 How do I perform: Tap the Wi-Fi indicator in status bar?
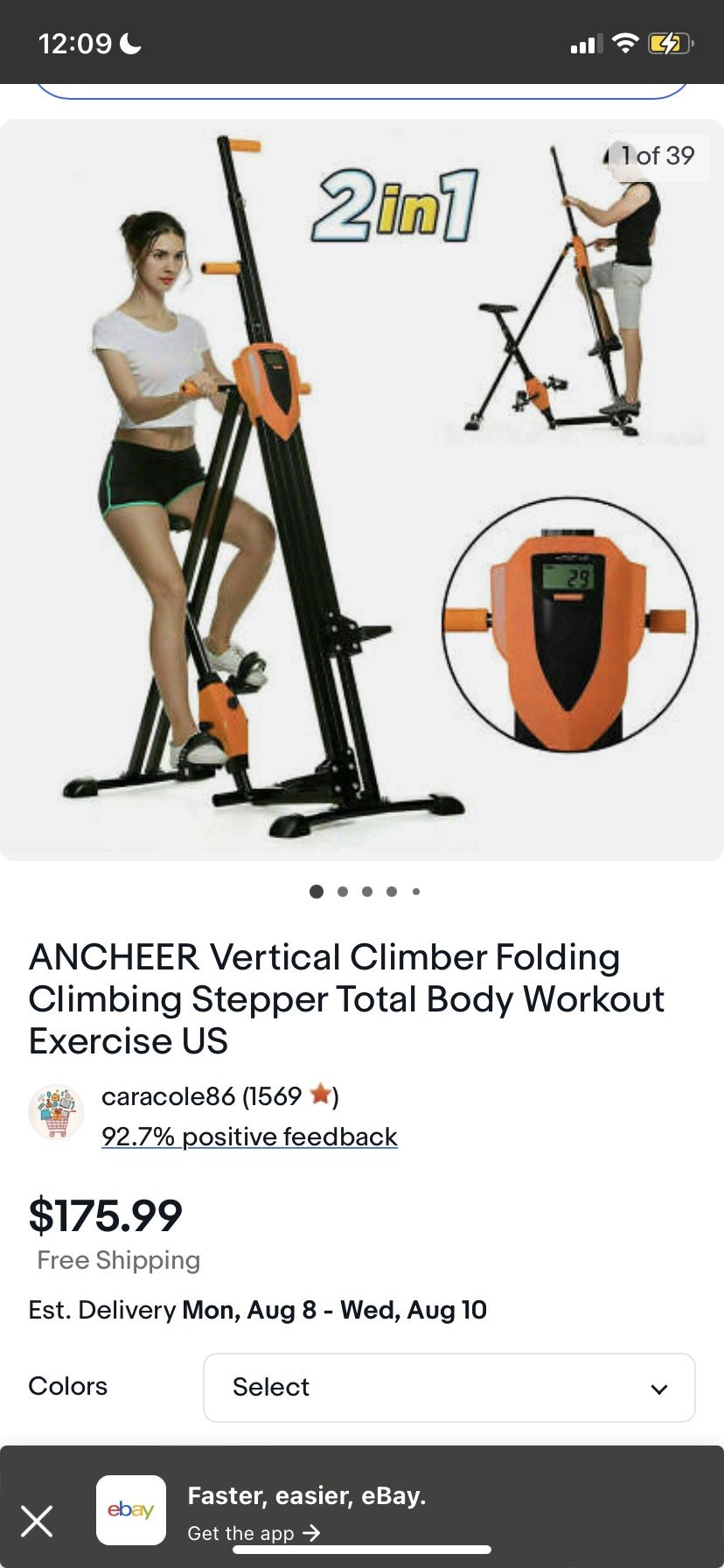coord(626,42)
